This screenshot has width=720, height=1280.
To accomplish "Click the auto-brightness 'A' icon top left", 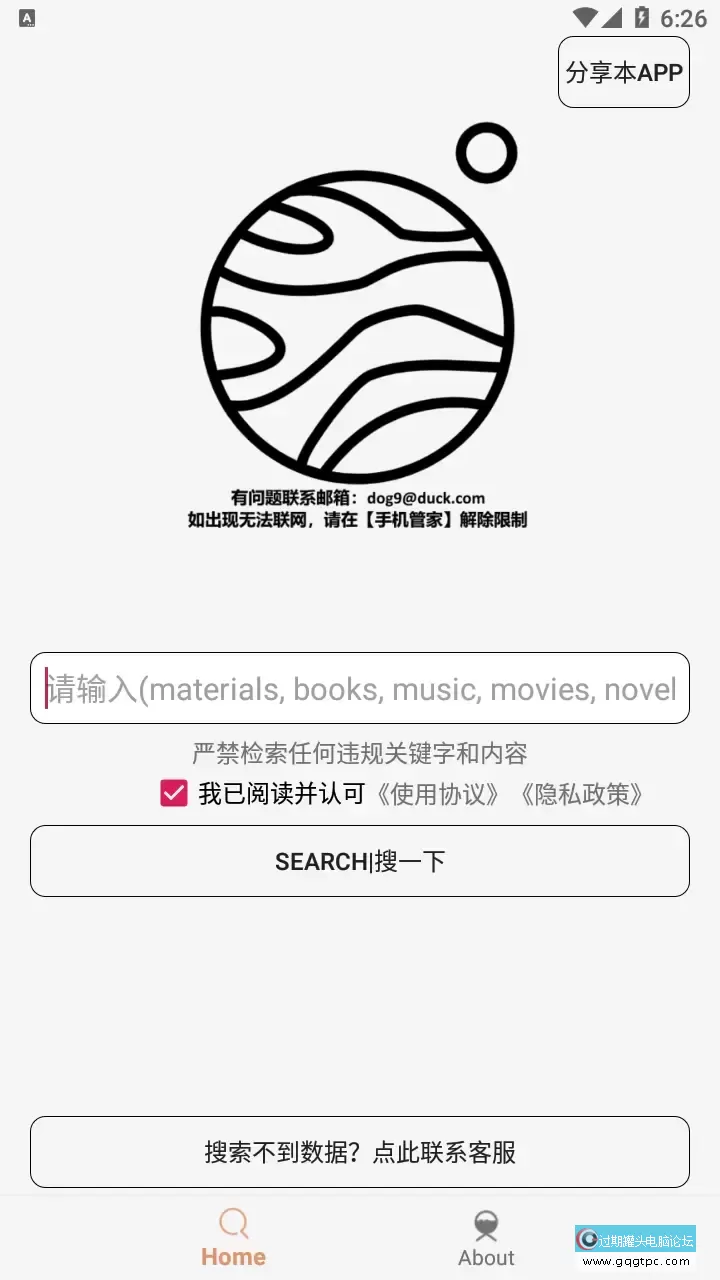I will coord(25,17).
